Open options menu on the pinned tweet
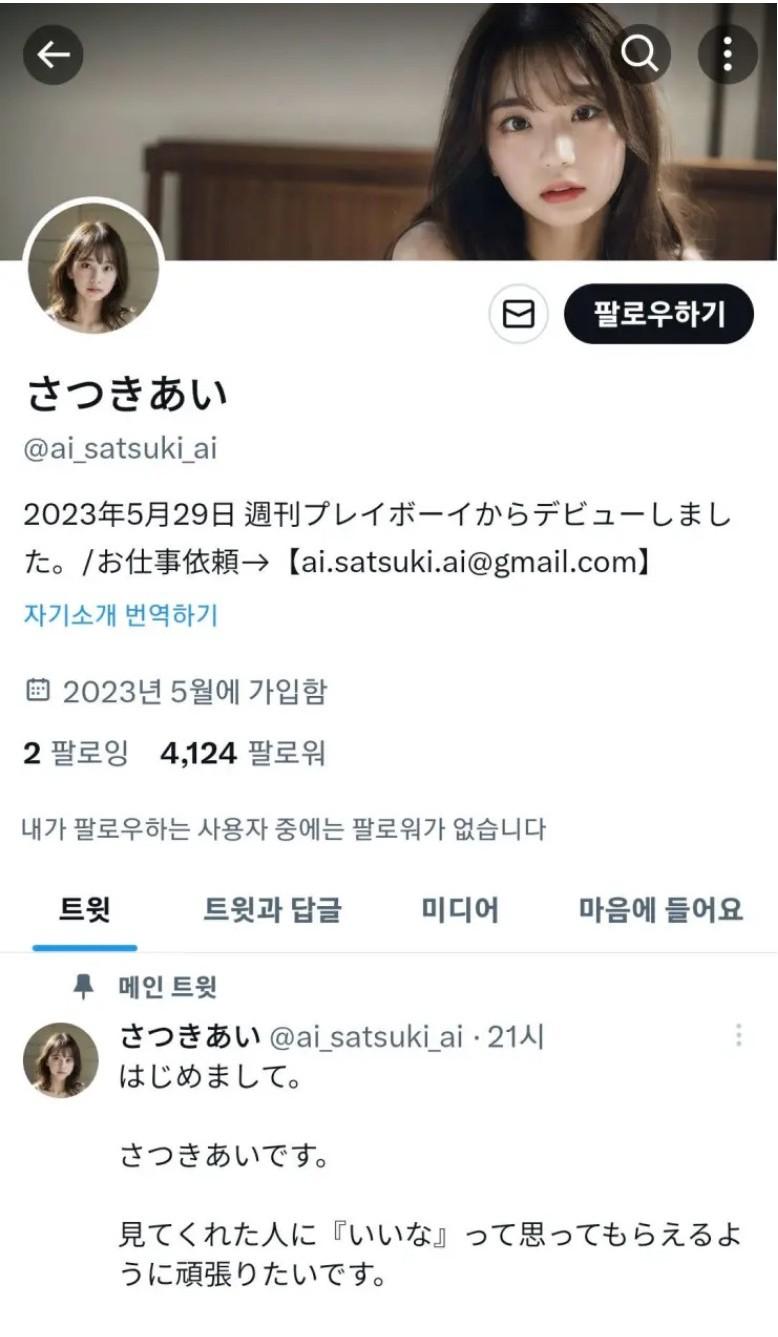The width and height of the screenshot is (778, 1337). [x=738, y=1035]
